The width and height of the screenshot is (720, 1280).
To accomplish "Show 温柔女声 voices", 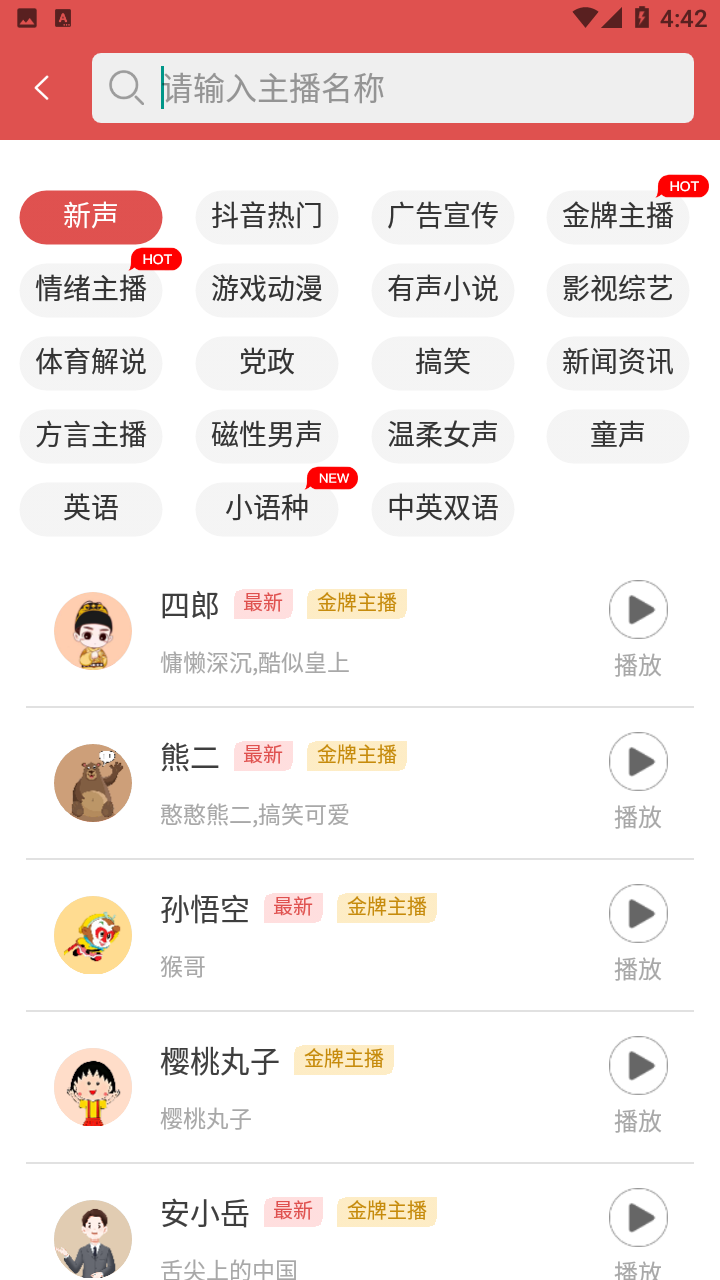I will [x=442, y=435].
